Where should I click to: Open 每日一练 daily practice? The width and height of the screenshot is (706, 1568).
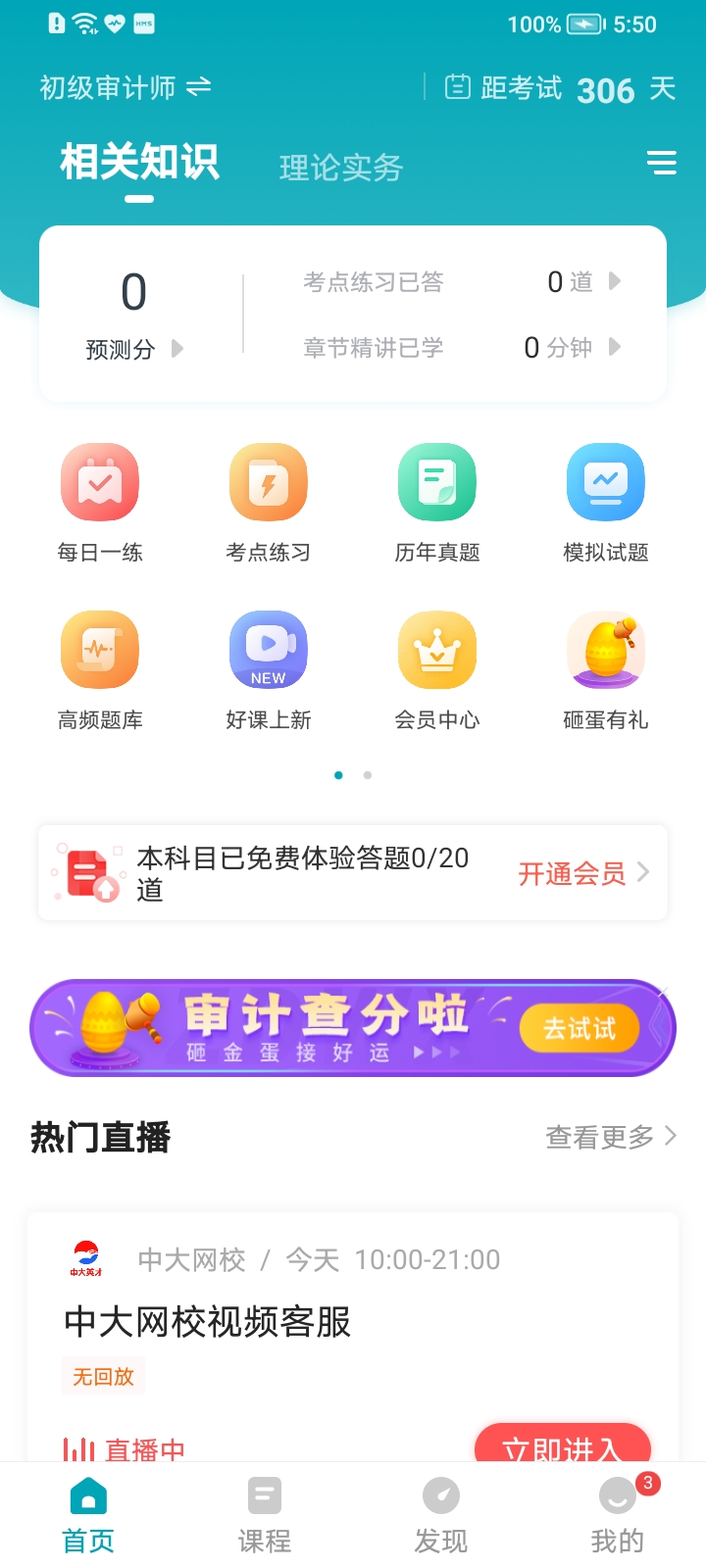coord(100,502)
